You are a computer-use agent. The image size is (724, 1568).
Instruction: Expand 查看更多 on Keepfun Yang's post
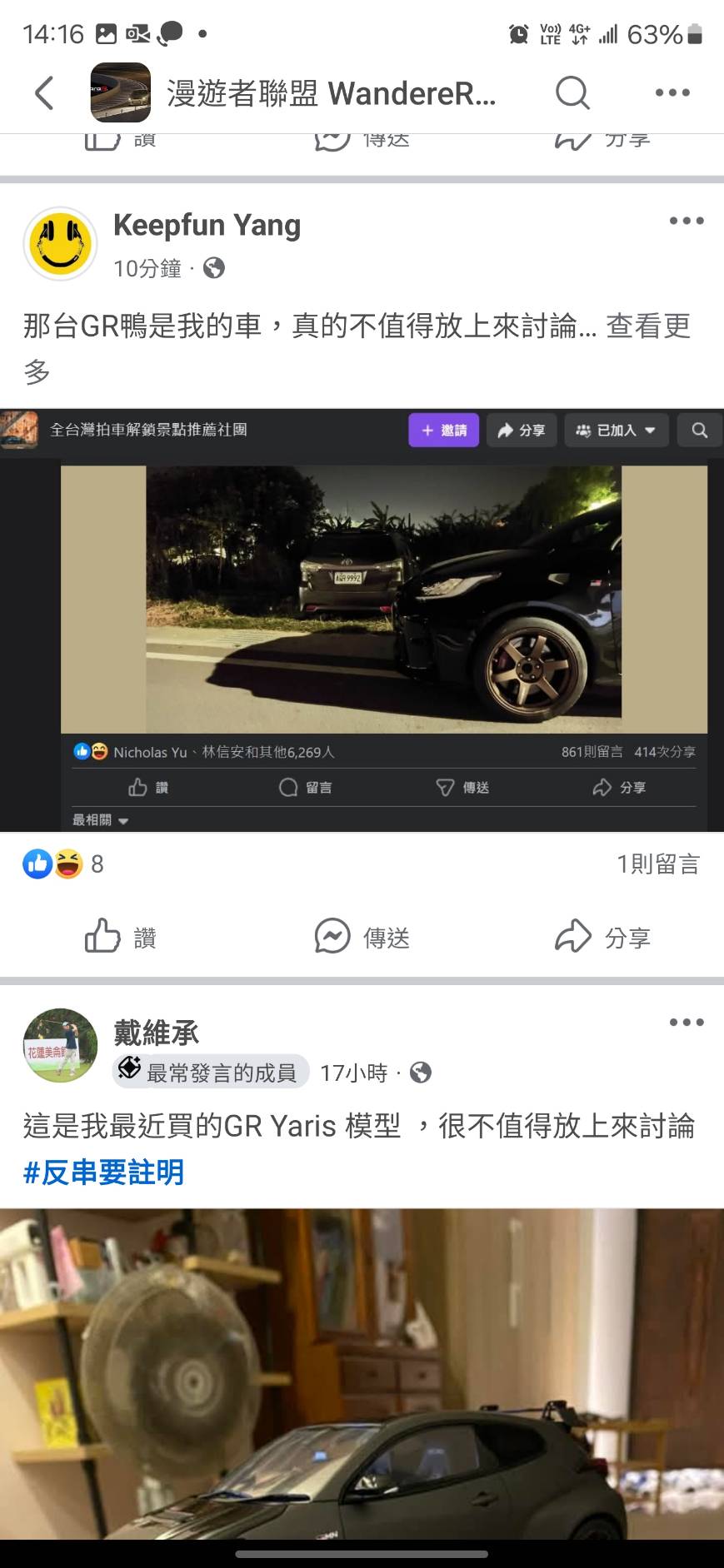(647, 326)
